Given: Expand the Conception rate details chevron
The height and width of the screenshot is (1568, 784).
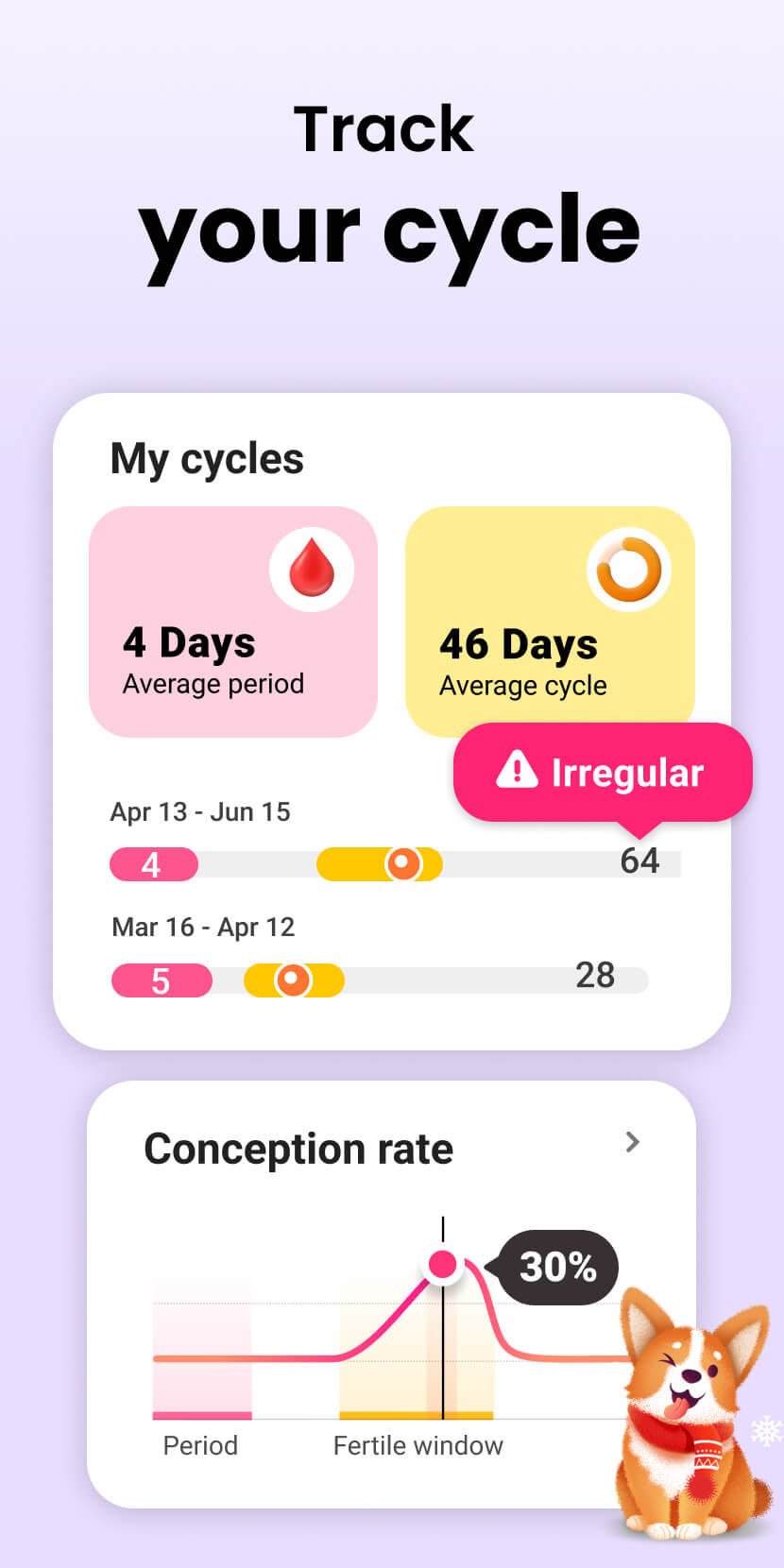Looking at the screenshot, I should [633, 1143].
